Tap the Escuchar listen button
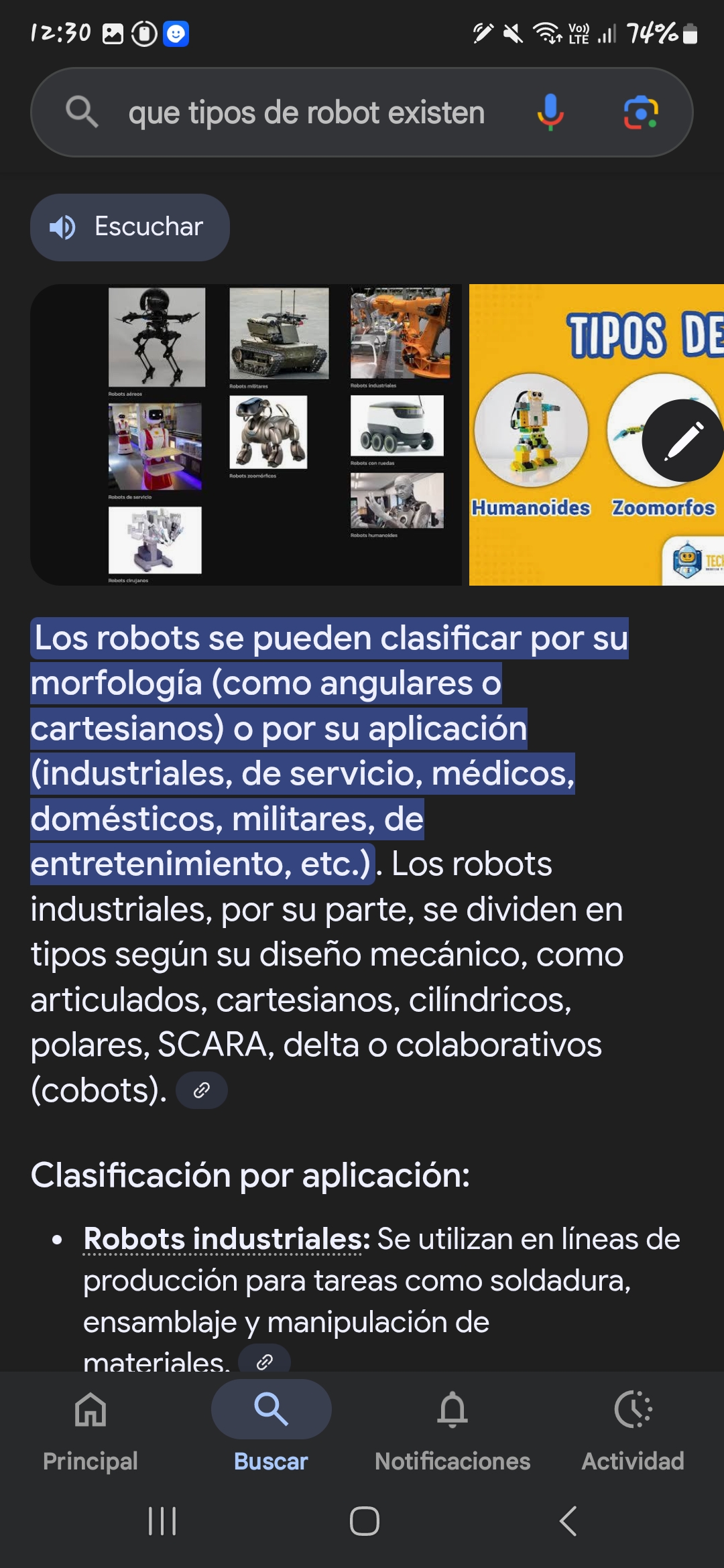 [x=130, y=227]
